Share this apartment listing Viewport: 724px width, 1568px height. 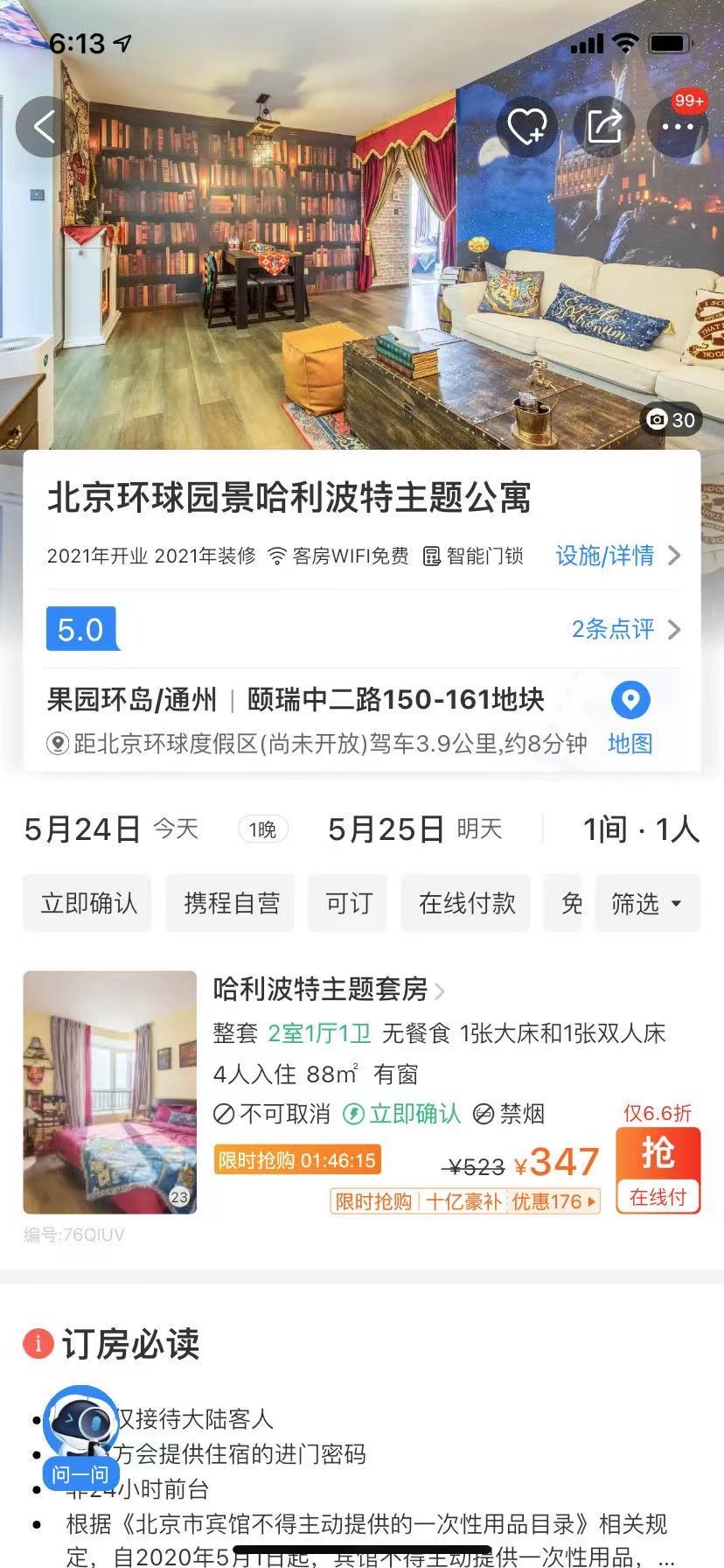coord(603,127)
